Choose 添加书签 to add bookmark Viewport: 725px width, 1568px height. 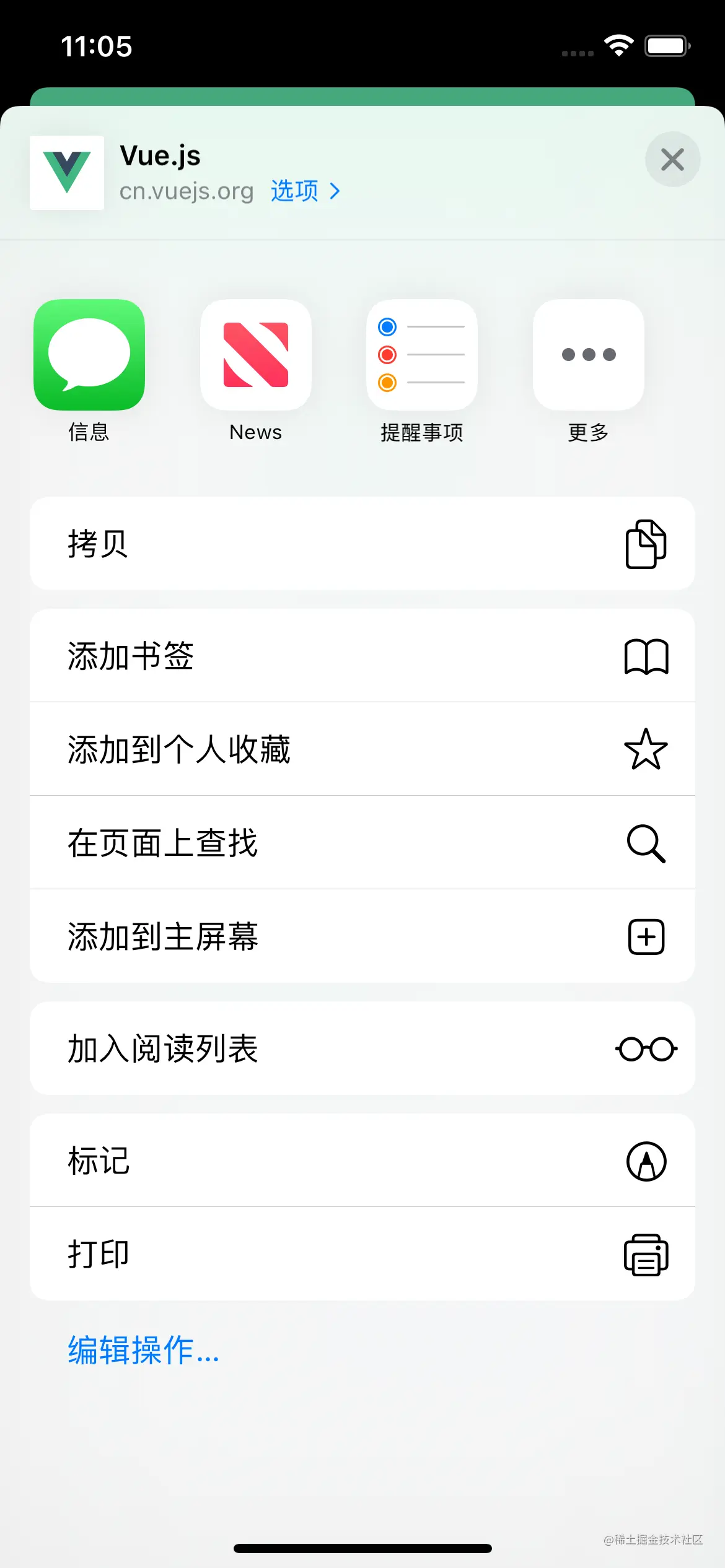point(362,656)
